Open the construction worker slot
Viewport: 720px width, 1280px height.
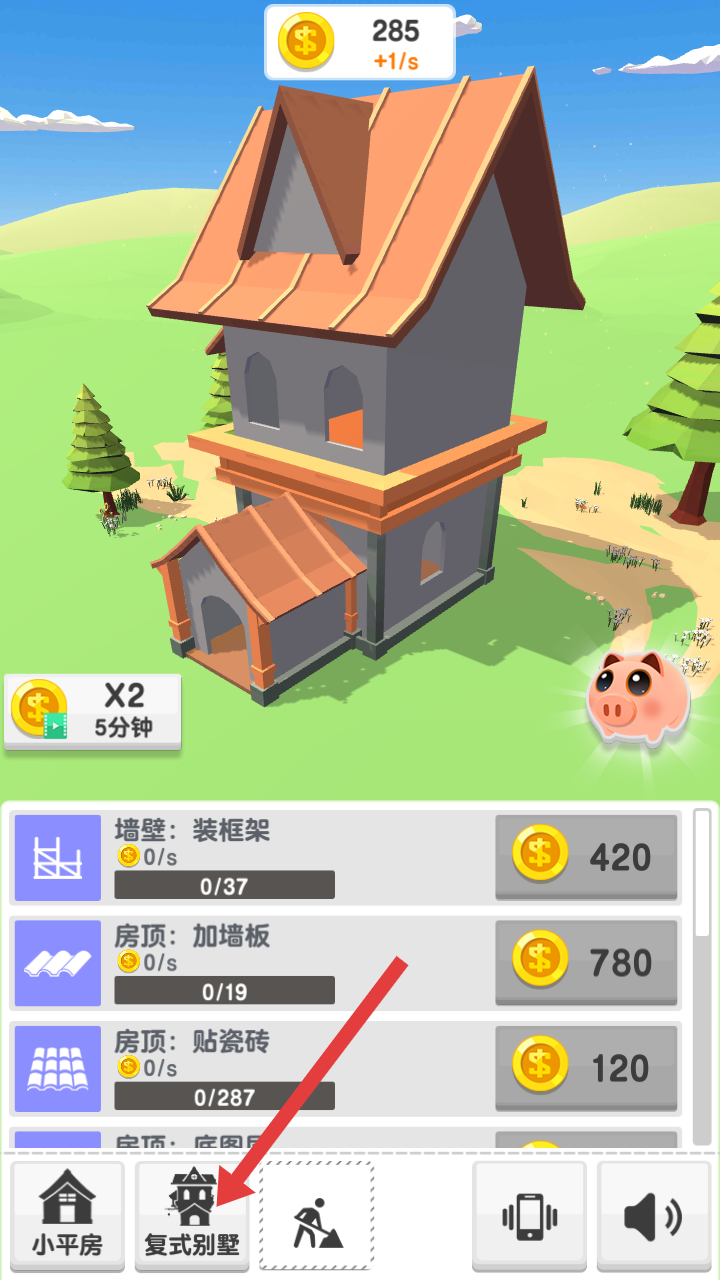coord(317,1215)
